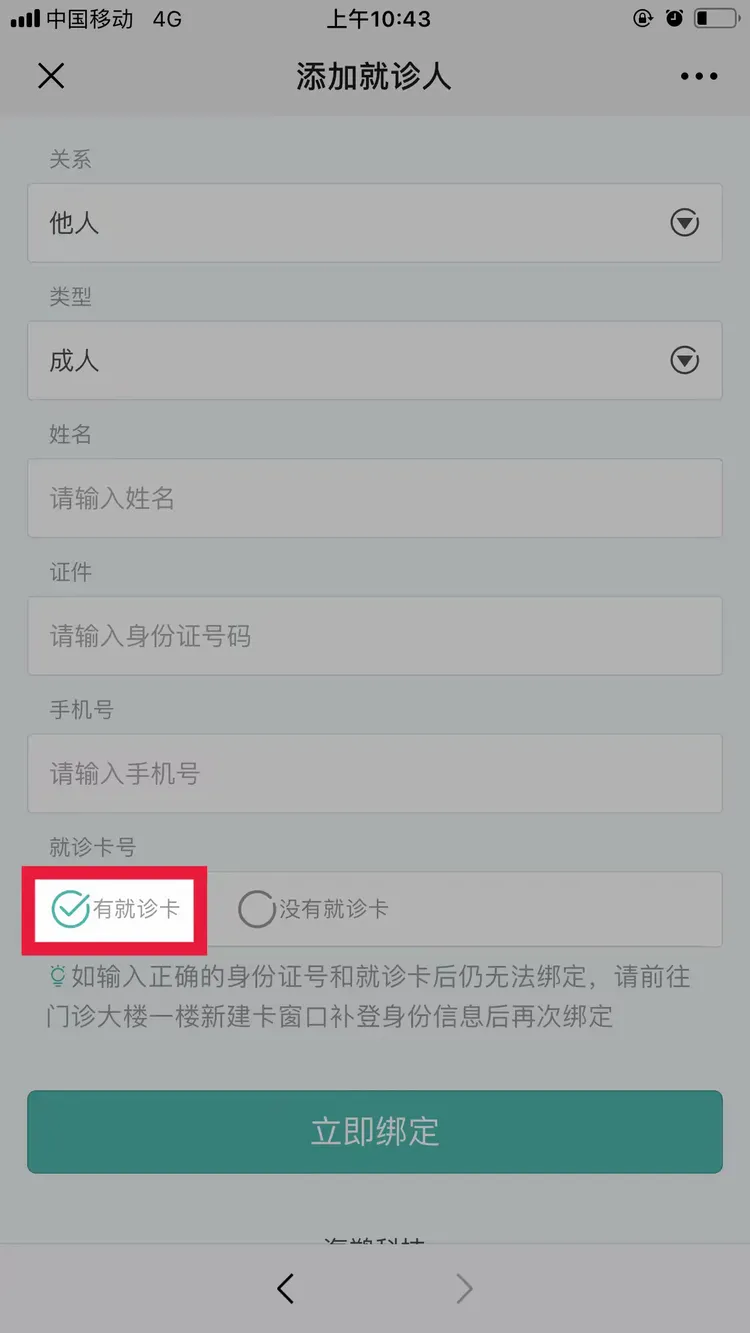This screenshot has height=1333, width=750.
Task: Tap the browser forward arrow
Action: pos(464,1289)
